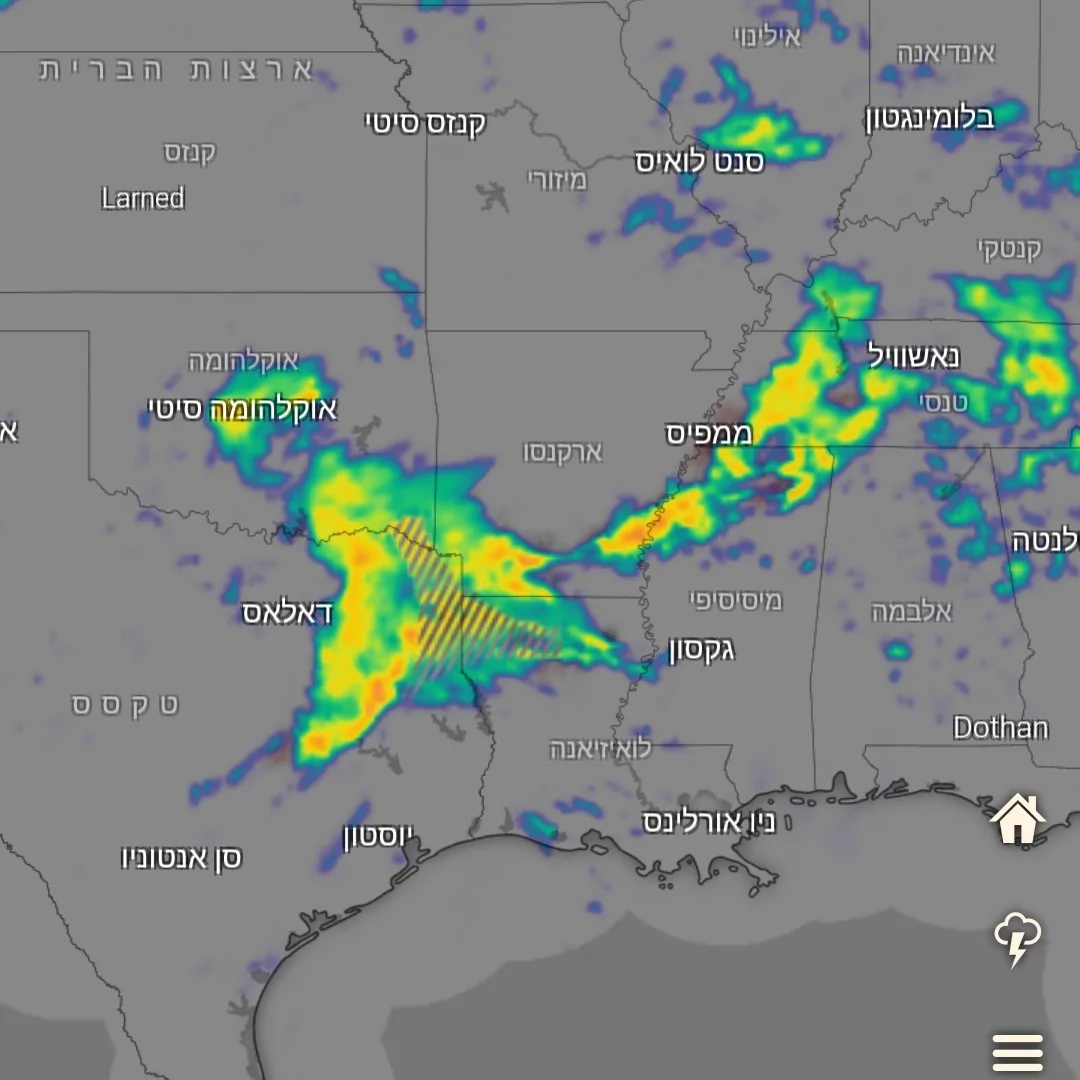Tap the home location icon
Viewport: 1080px width, 1080px height.
(1017, 819)
